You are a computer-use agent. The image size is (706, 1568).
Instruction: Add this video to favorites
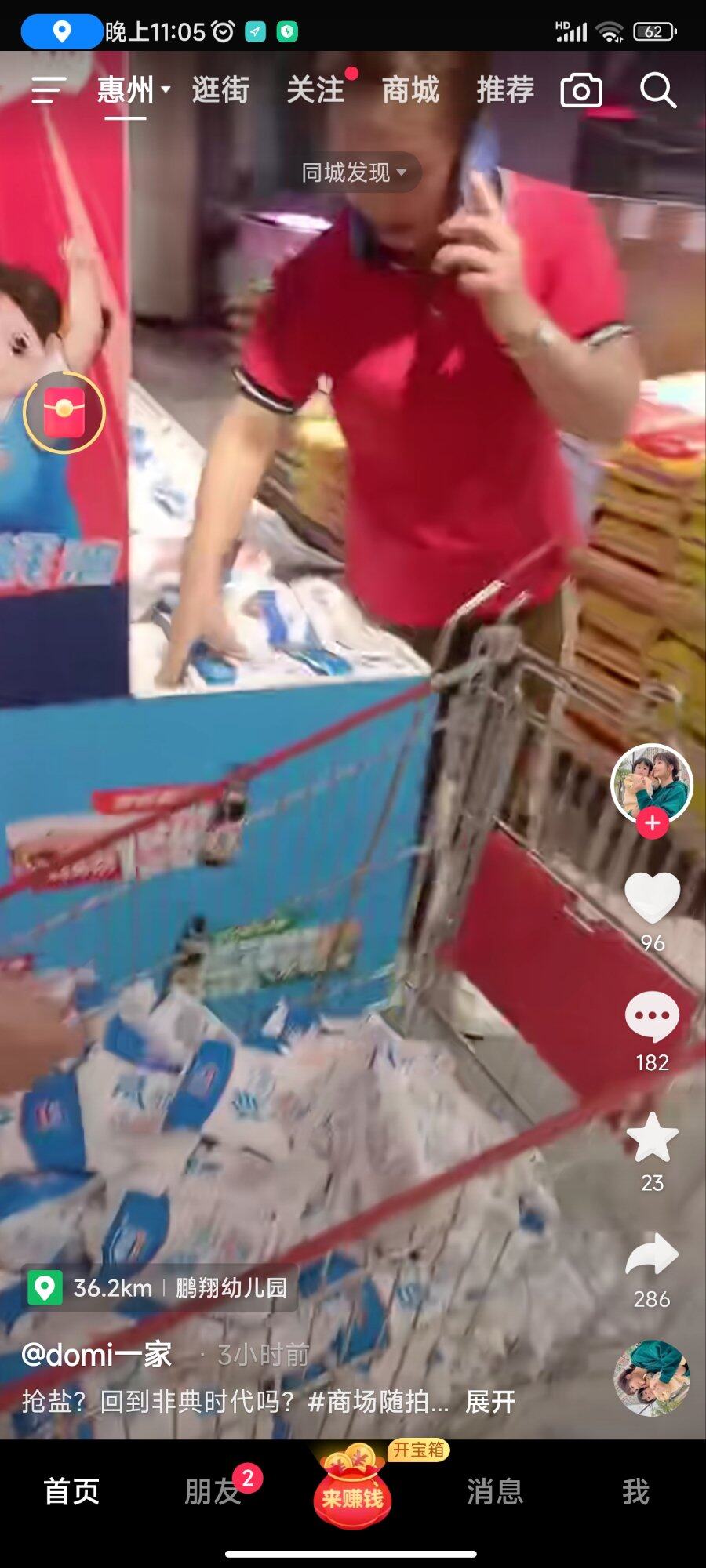(x=652, y=1138)
